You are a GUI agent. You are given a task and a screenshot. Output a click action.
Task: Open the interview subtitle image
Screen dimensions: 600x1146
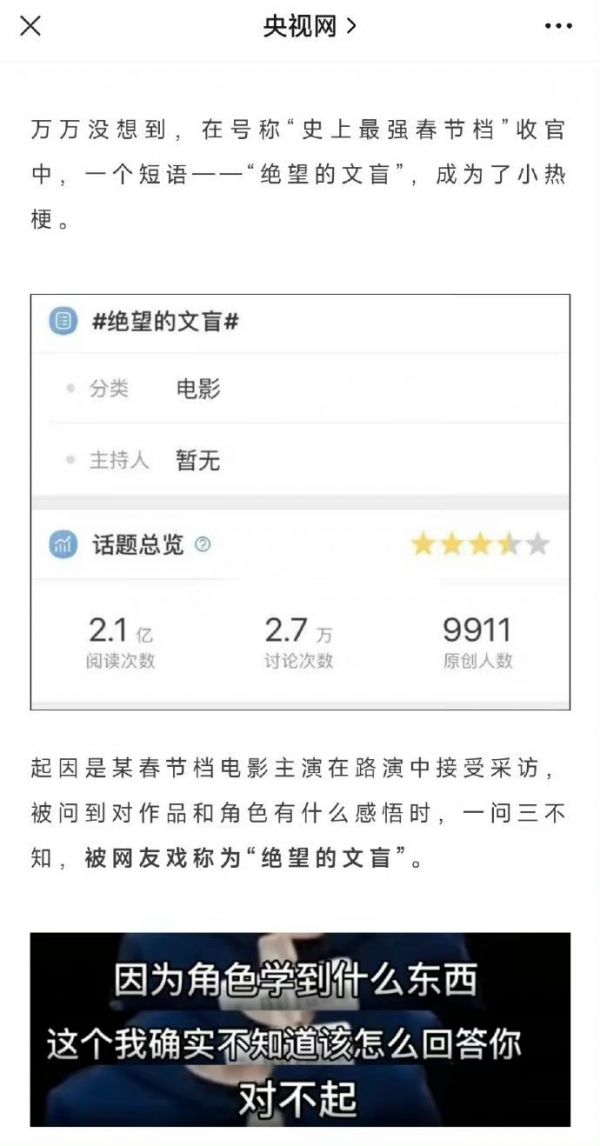tap(300, 1028)
